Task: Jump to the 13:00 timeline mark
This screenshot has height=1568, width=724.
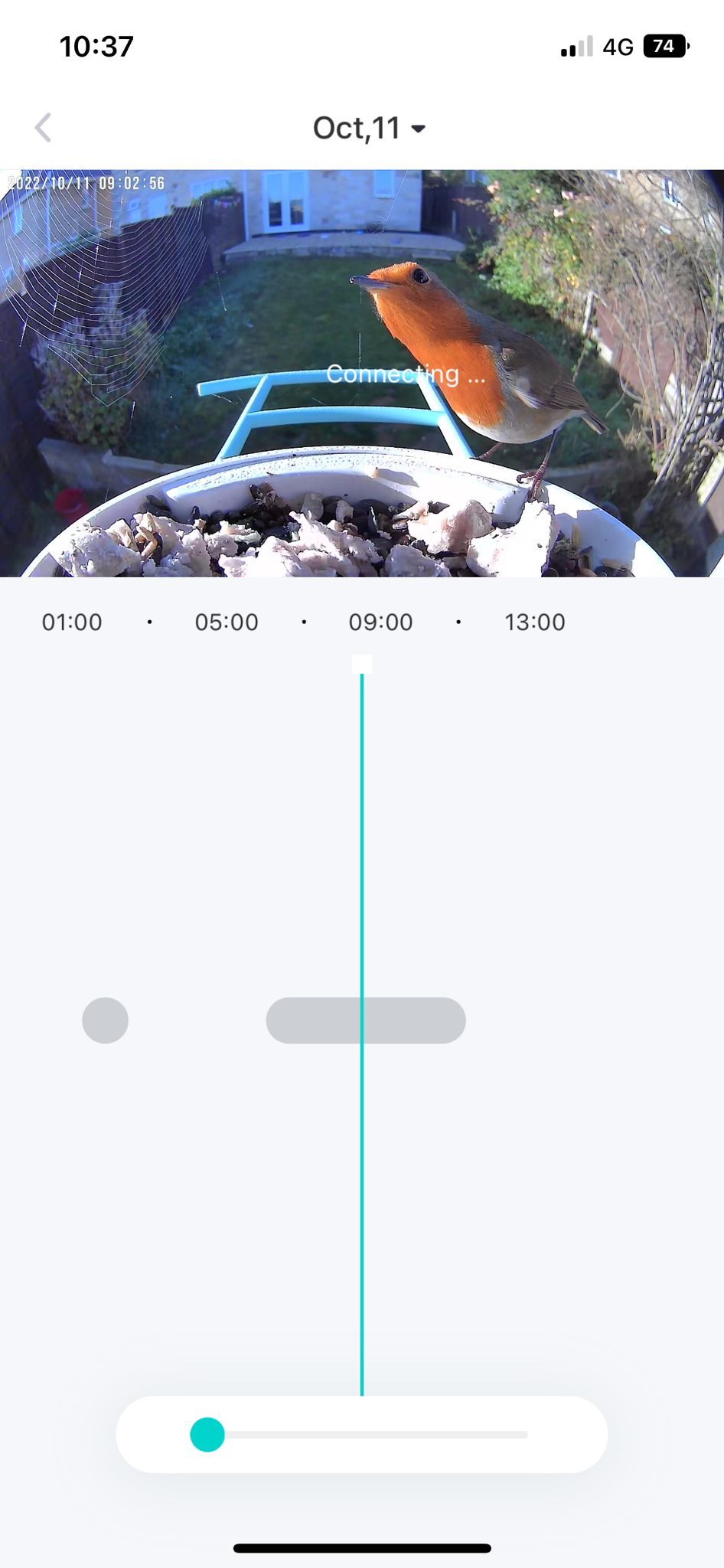Action: (x=535, y=622)
